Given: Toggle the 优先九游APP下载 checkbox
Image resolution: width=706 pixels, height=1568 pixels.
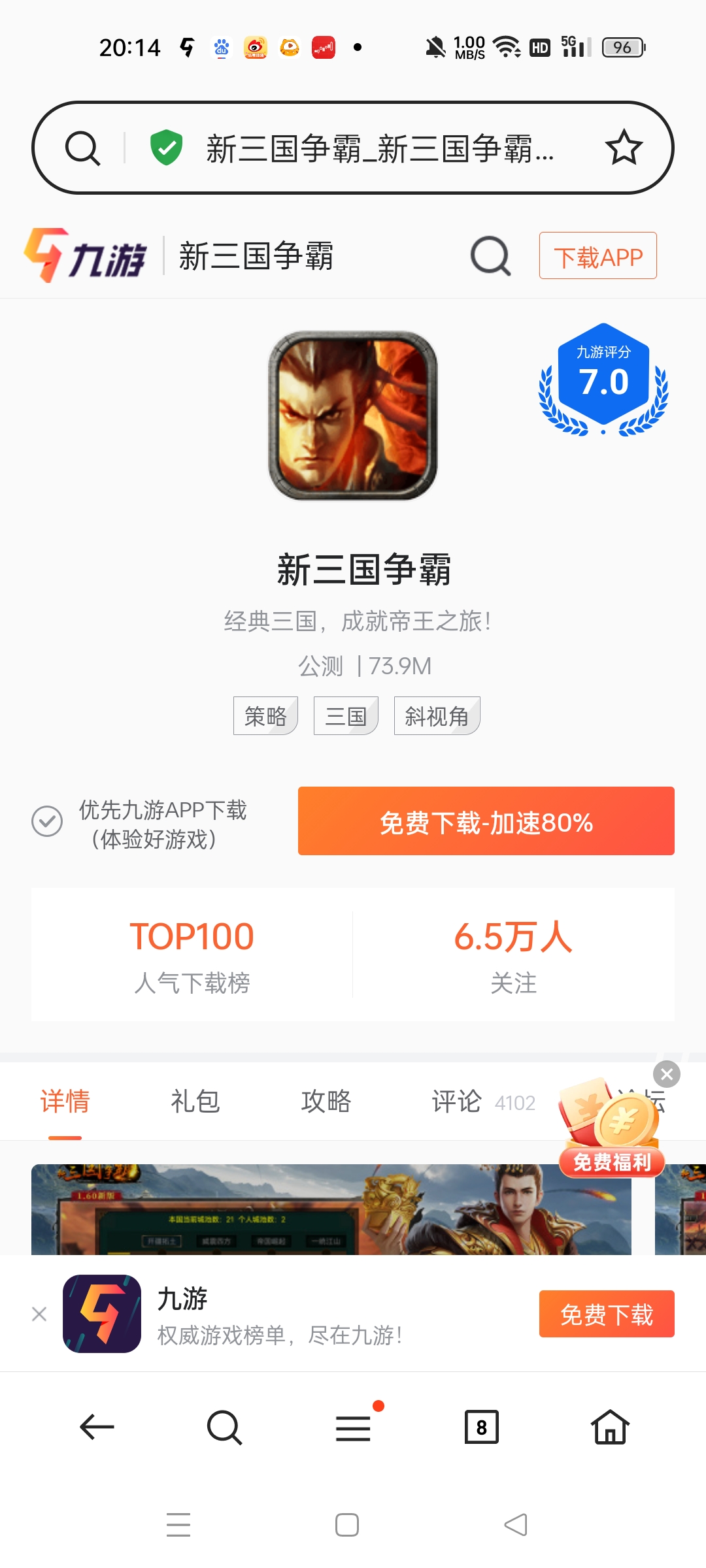Looking at the screenshot, I should click(47, 821).
